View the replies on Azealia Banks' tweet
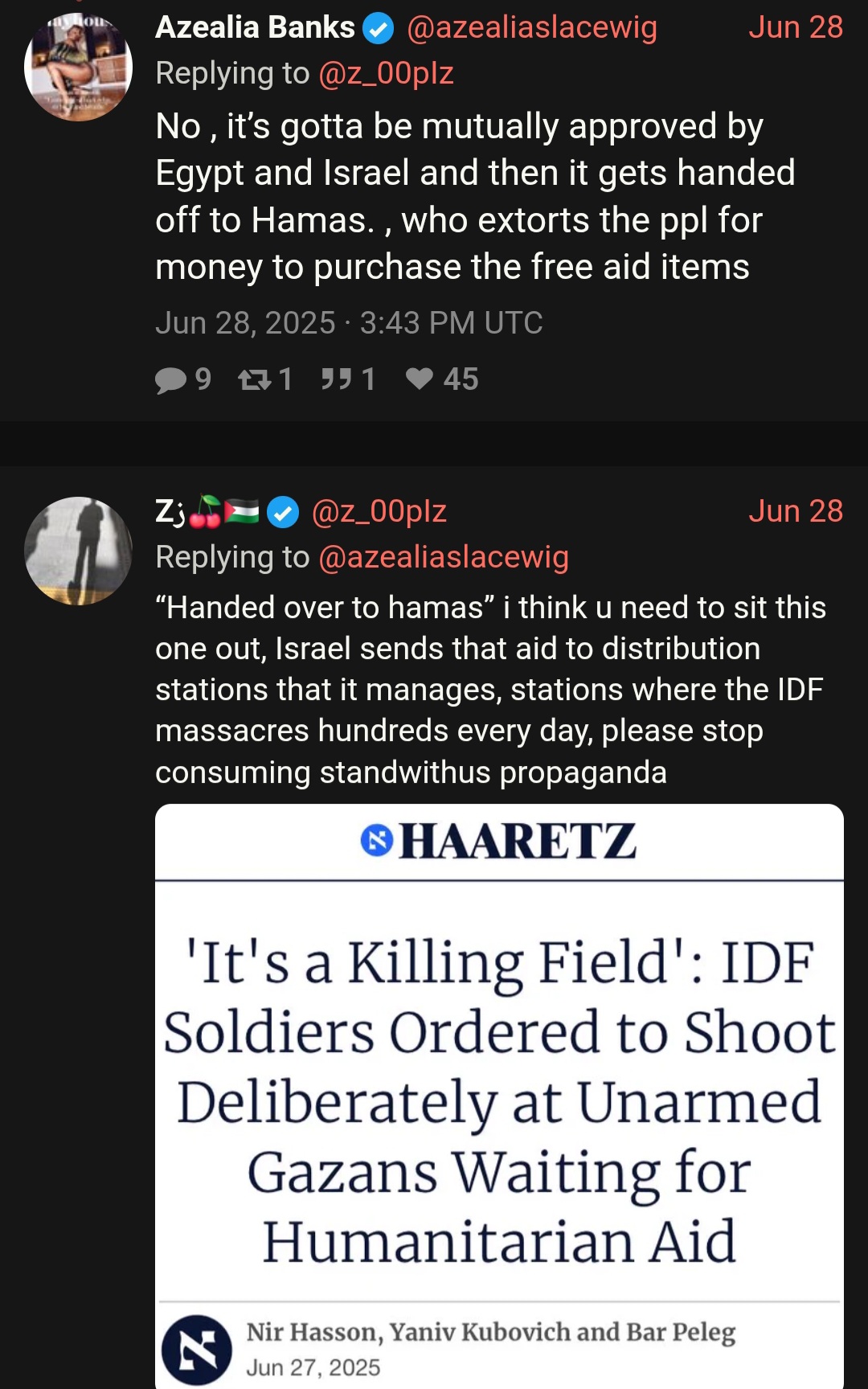The width and height of the screenshot is (868, 1389). tap(183, 379)
